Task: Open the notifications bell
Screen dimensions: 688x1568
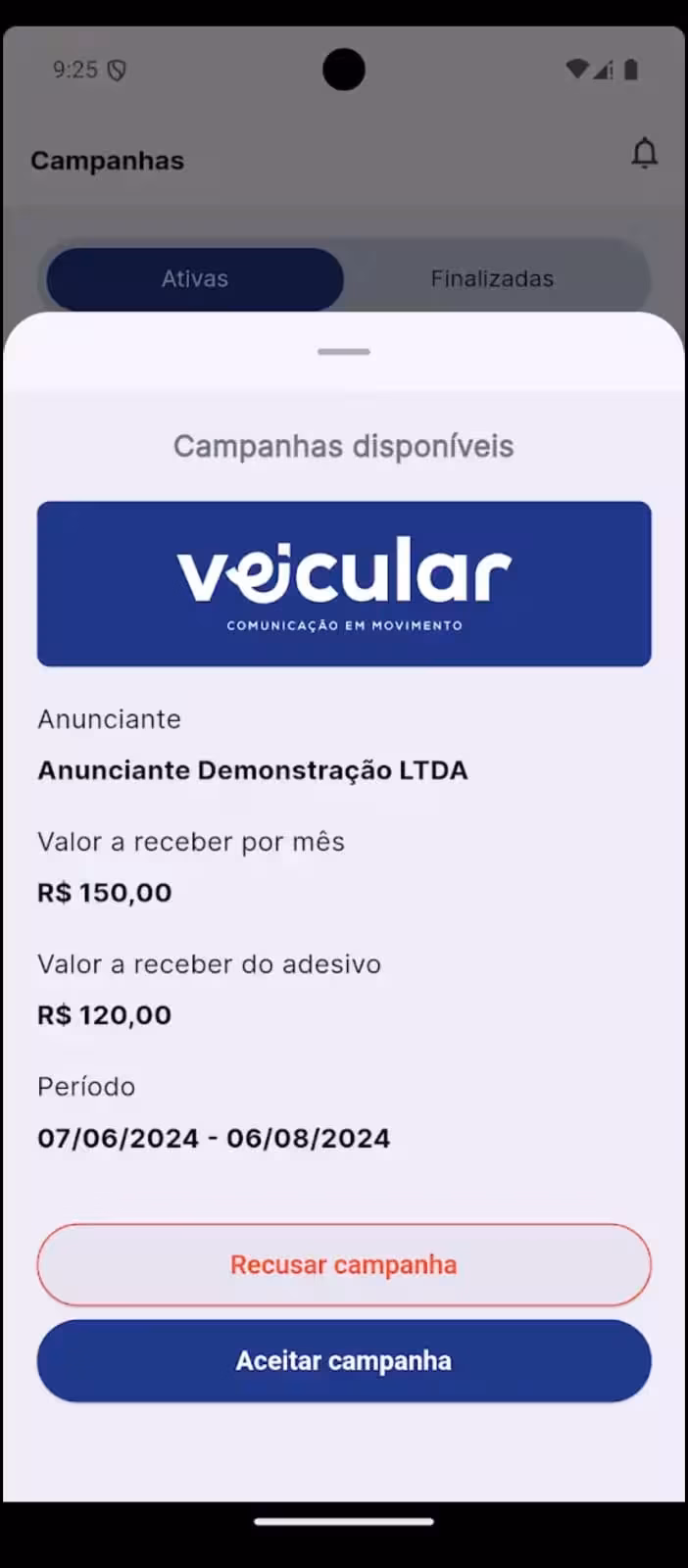Action: click(x=644, y=154)
